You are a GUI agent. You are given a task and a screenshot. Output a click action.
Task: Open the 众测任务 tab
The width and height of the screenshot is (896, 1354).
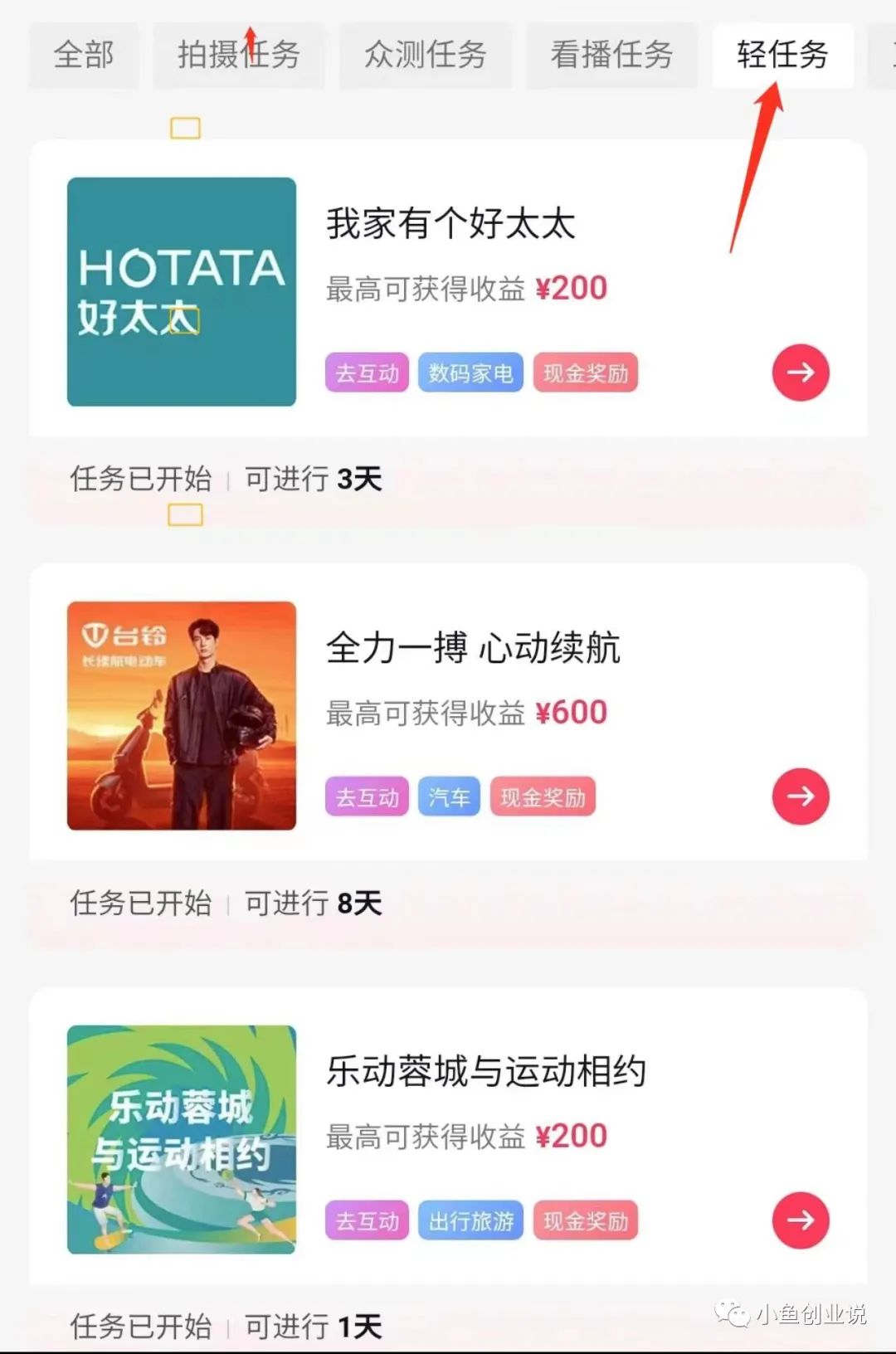coord(425,55)
